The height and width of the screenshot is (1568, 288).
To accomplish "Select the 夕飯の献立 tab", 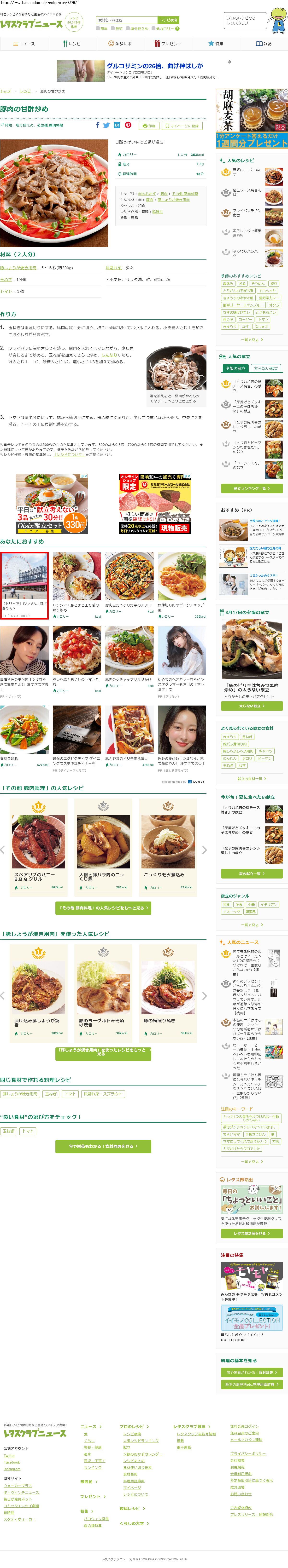I will (236, 368).
